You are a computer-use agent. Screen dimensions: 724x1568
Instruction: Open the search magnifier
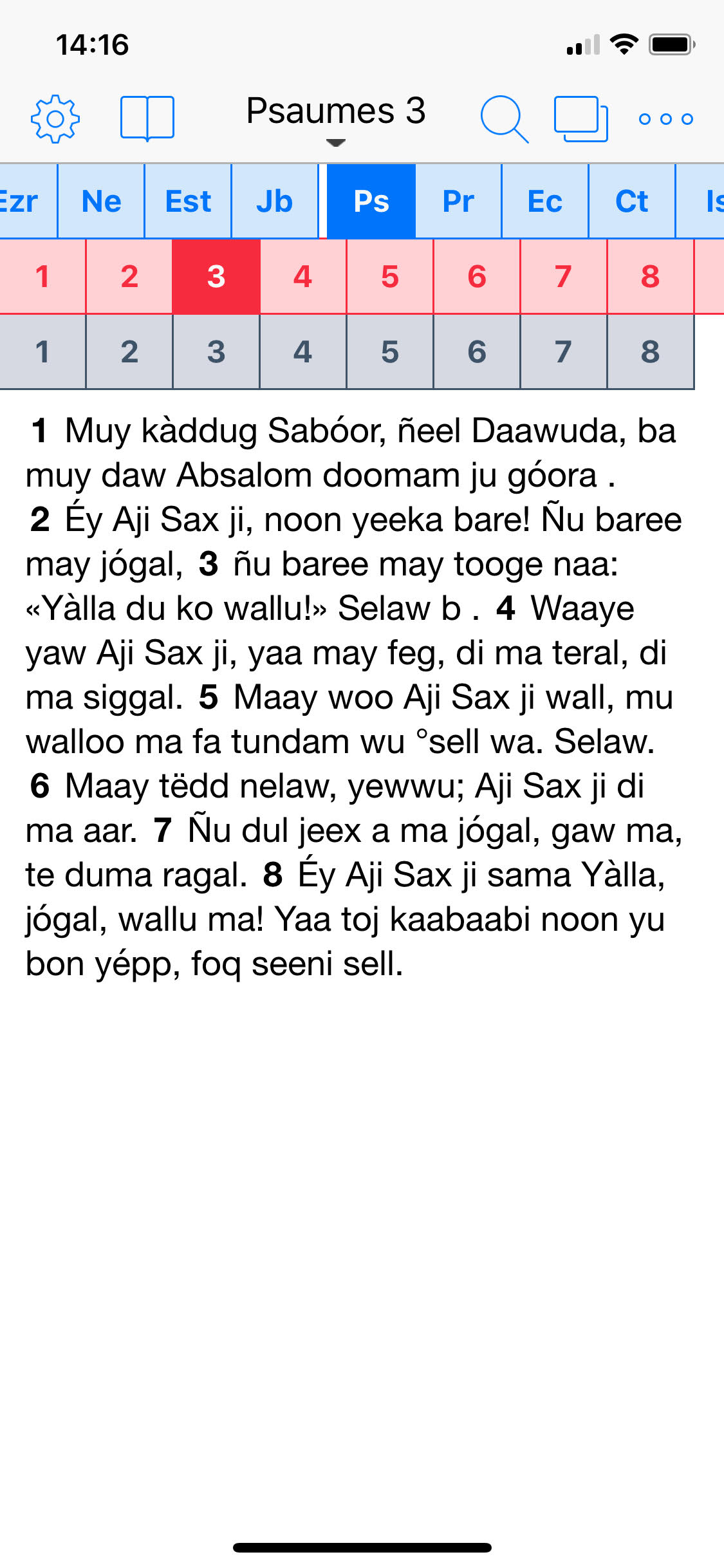coord(504,119)
